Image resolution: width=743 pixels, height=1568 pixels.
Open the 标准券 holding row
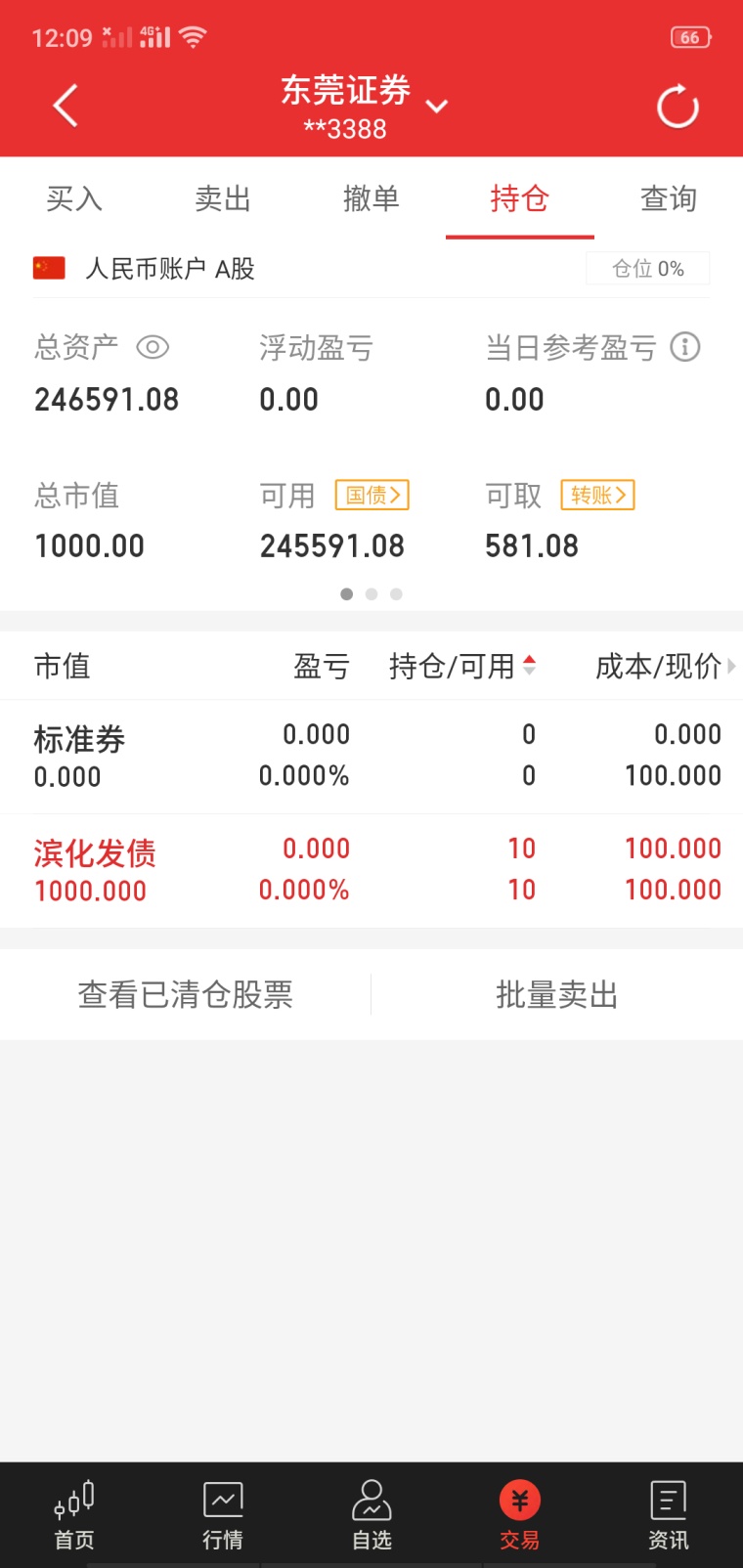[371, 756]
